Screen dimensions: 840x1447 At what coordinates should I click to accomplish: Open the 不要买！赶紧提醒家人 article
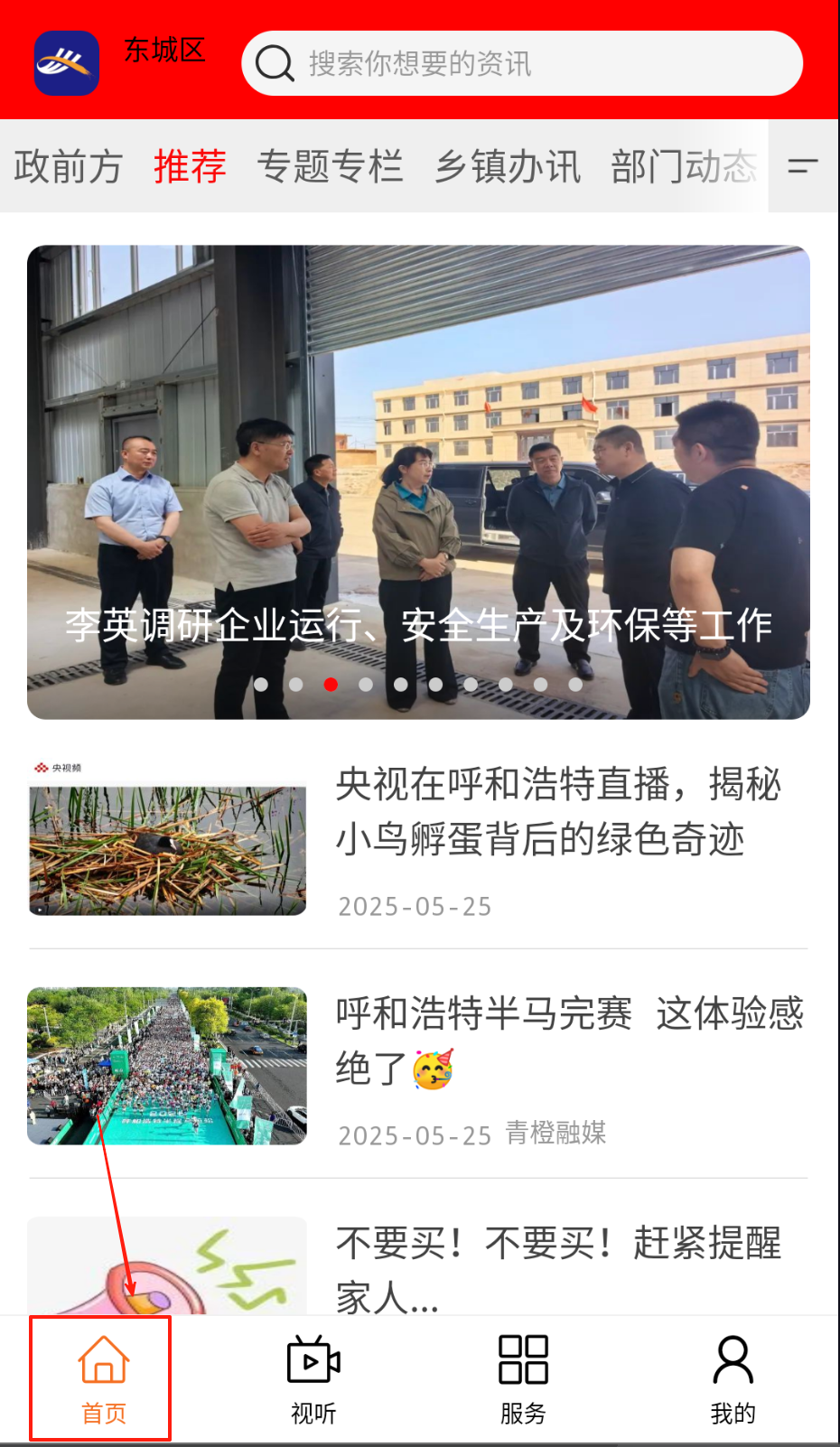(x=558, y=1268)
